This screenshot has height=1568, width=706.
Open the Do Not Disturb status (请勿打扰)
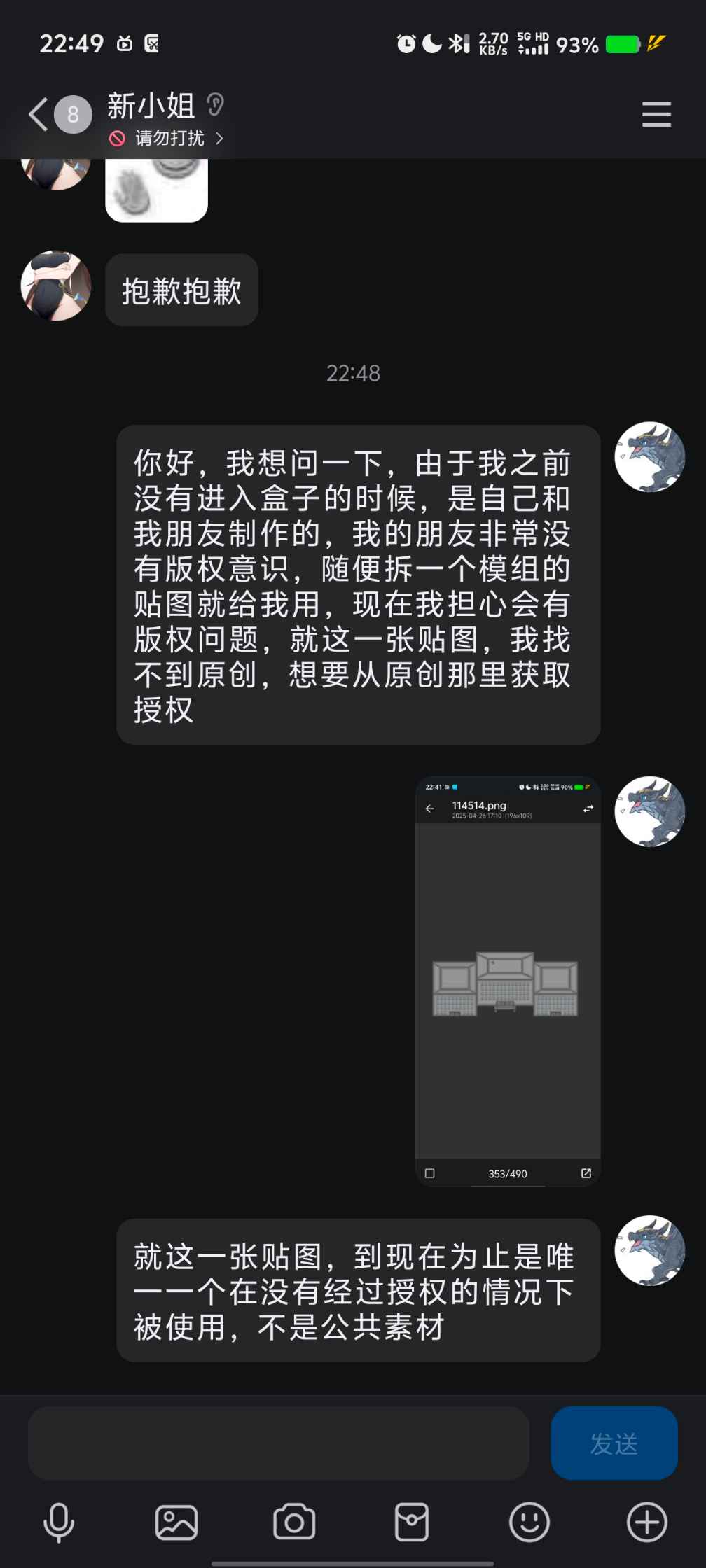tap(167, 138)
